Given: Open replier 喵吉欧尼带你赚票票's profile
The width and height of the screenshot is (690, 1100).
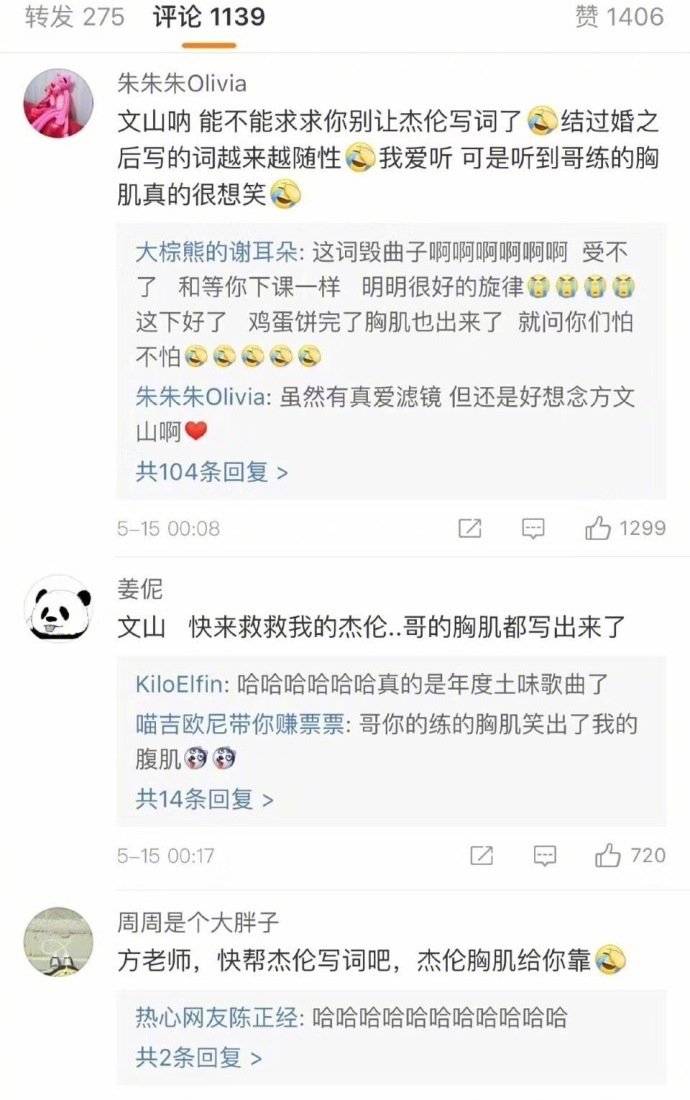Looking at the screenshot, I should click(x=241, y=725).
